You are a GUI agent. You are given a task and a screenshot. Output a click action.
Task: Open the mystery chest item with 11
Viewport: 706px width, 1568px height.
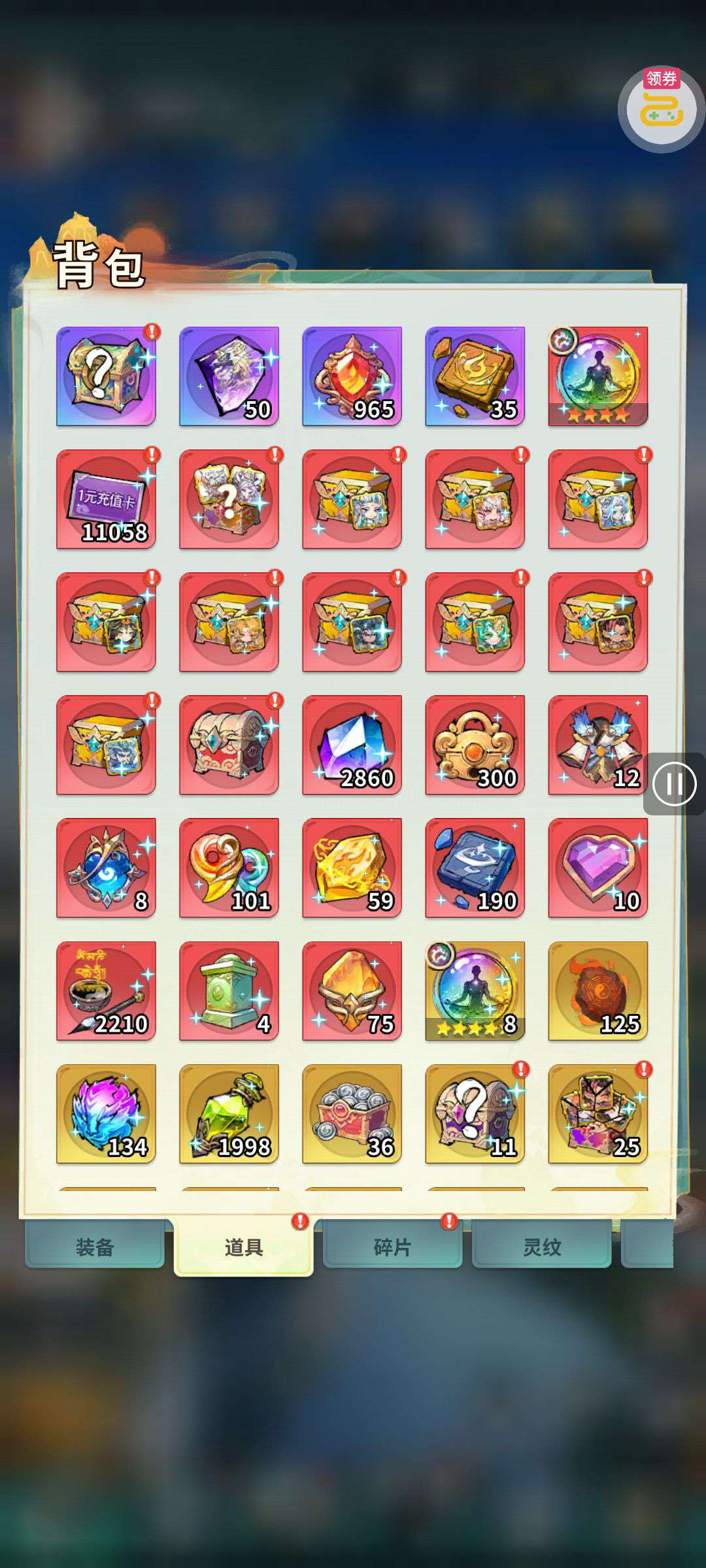[475, 1113]
